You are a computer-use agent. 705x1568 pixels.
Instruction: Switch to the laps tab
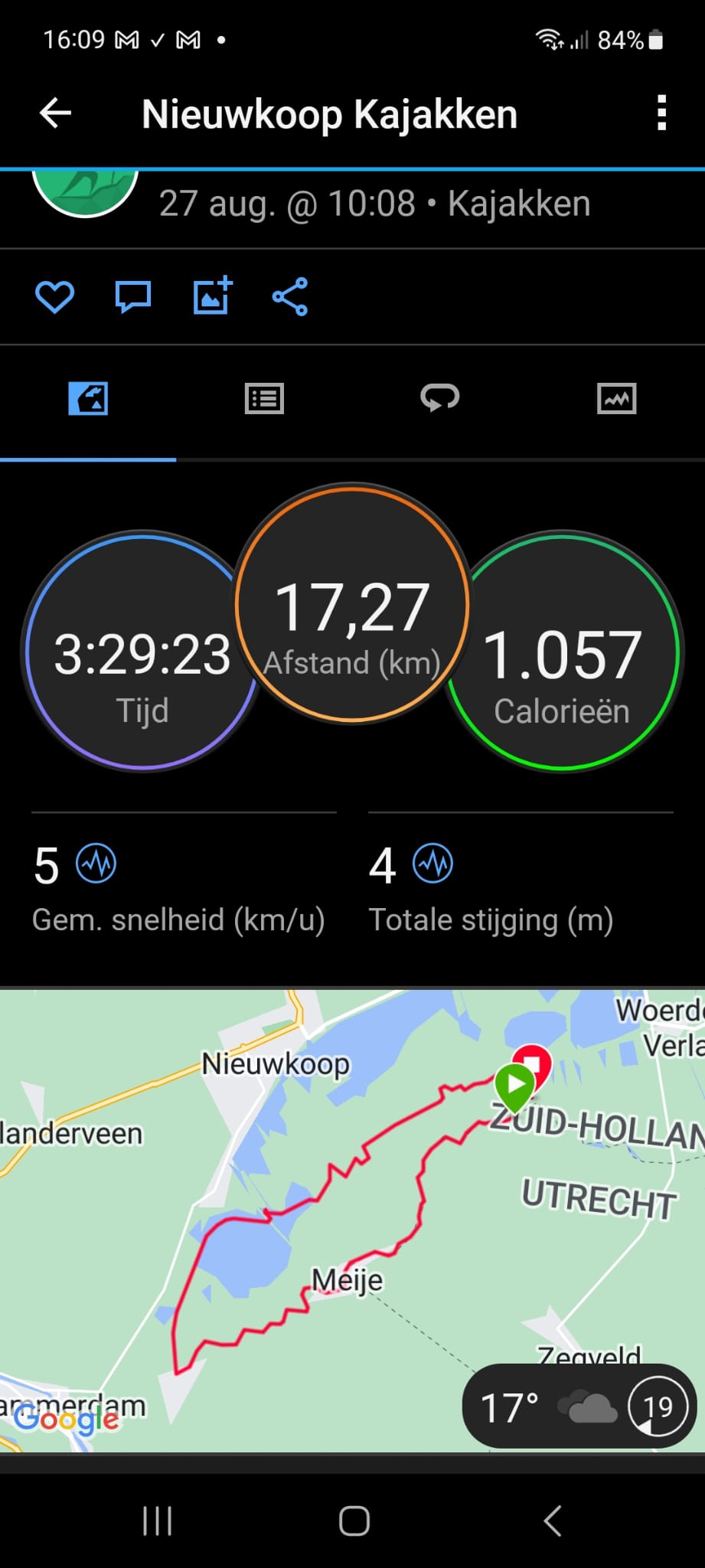coord(440,398)
